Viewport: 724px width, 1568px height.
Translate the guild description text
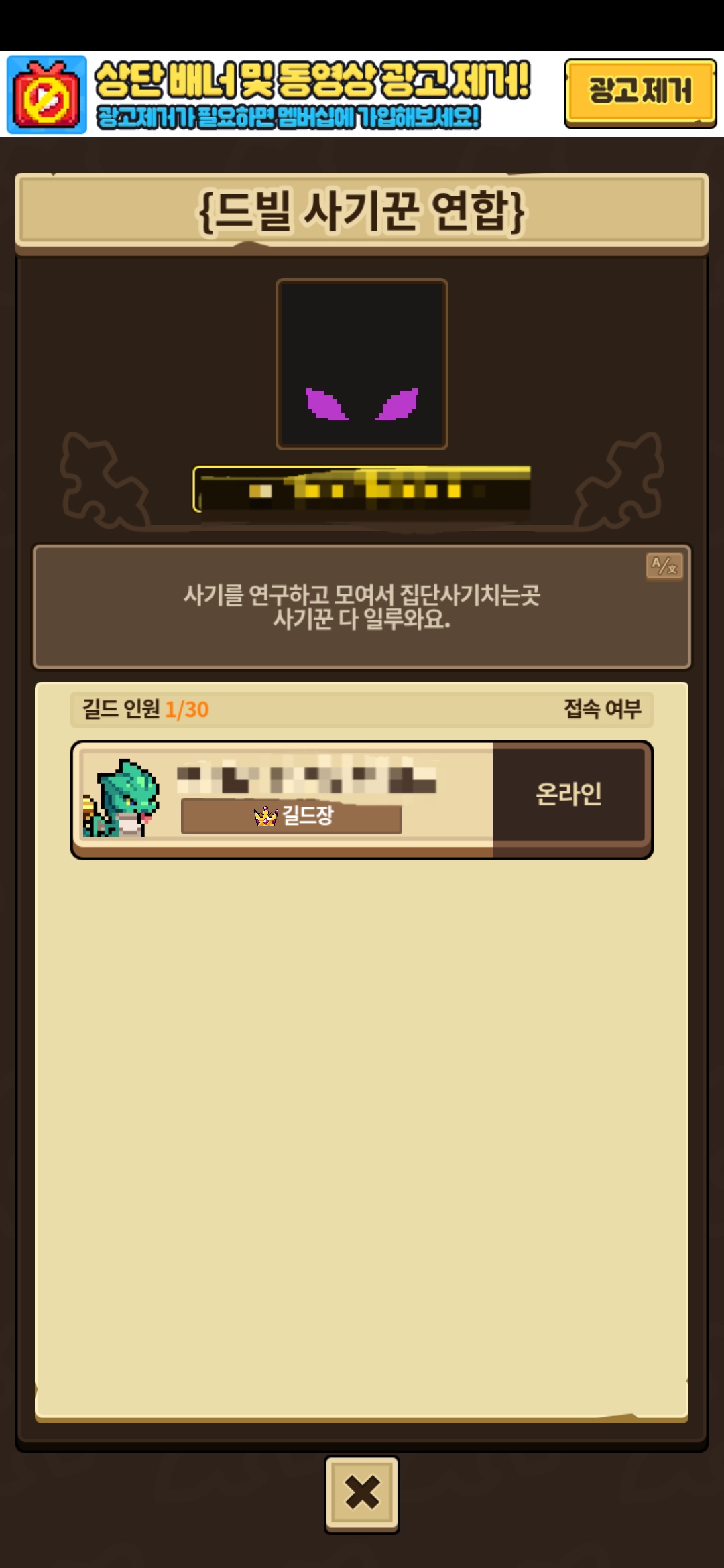(x=664, y=566)
